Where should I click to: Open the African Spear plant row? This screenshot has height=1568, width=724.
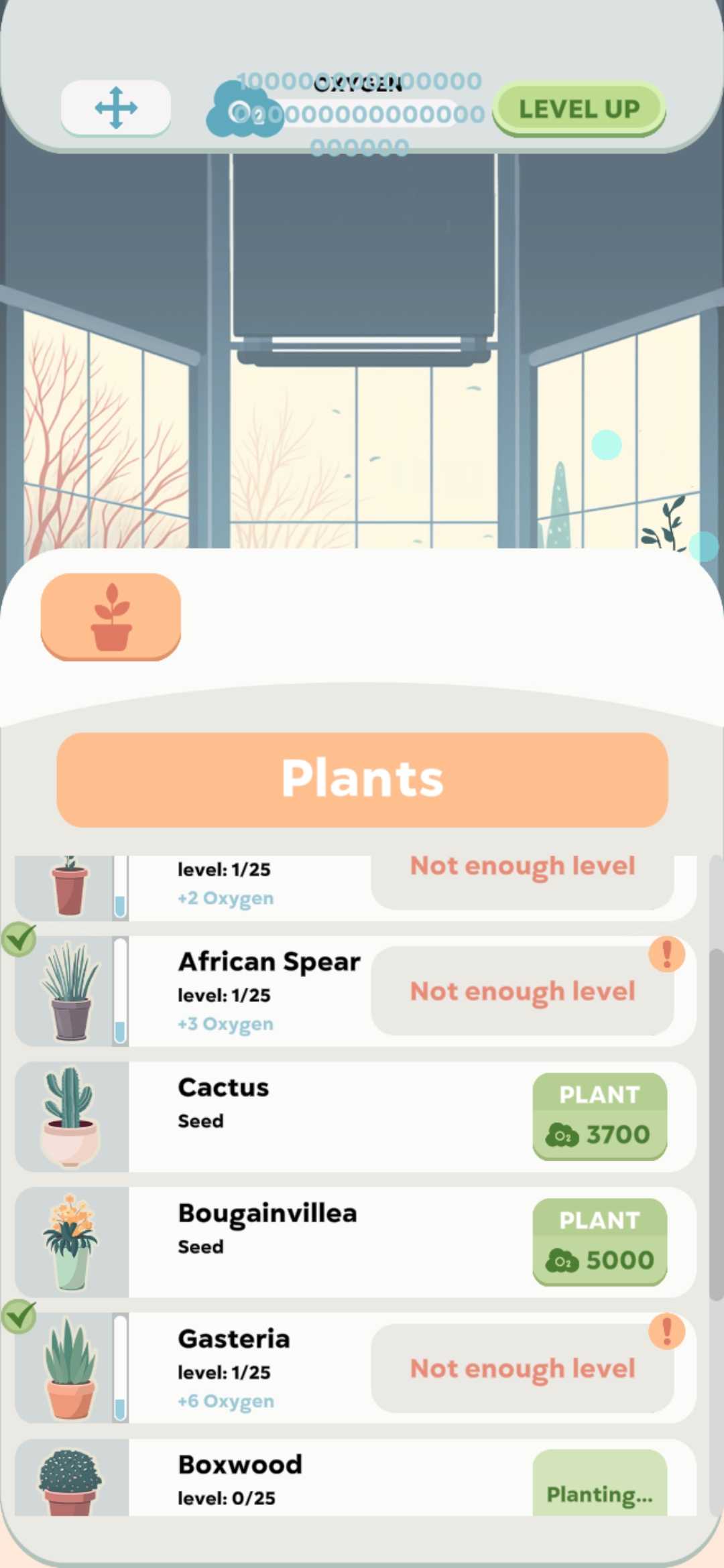(268, 991)
